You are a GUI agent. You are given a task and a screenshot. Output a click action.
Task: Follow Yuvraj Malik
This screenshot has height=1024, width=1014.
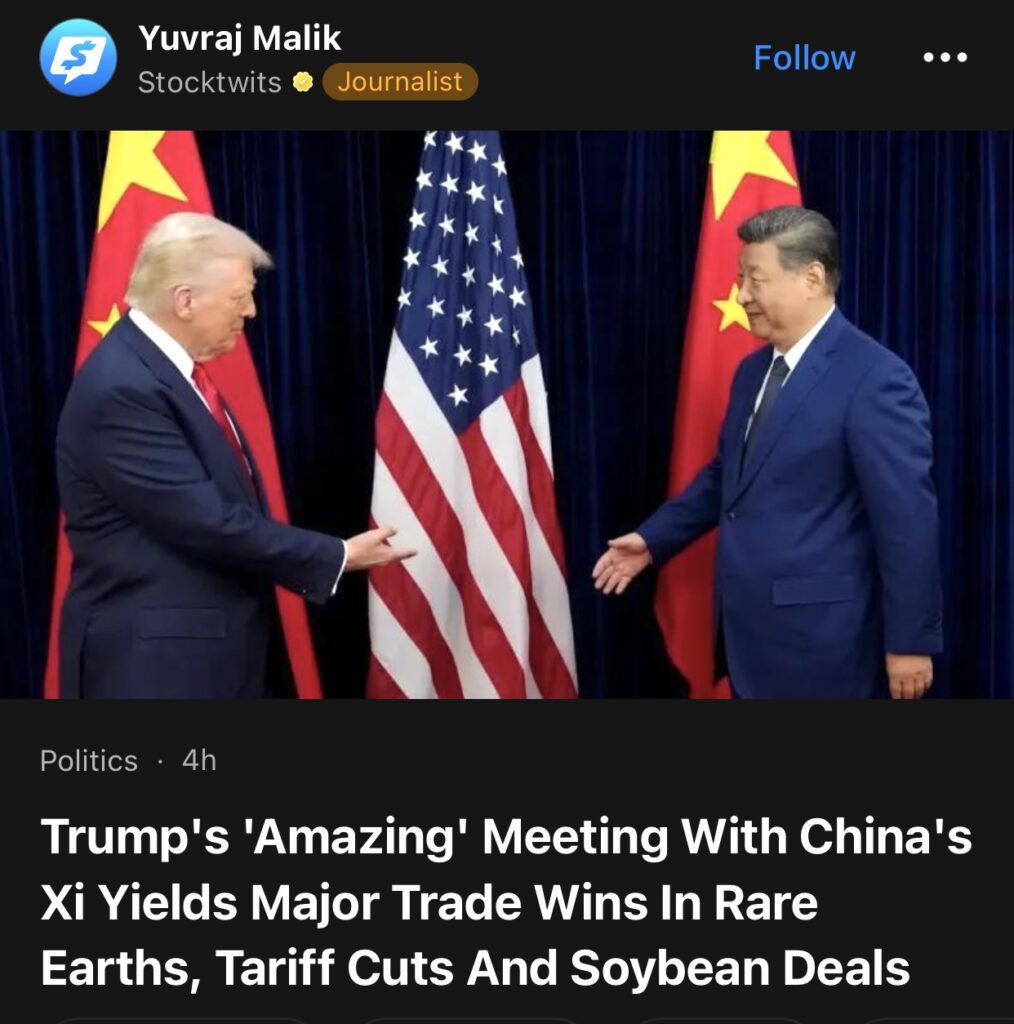coord(804,58)
